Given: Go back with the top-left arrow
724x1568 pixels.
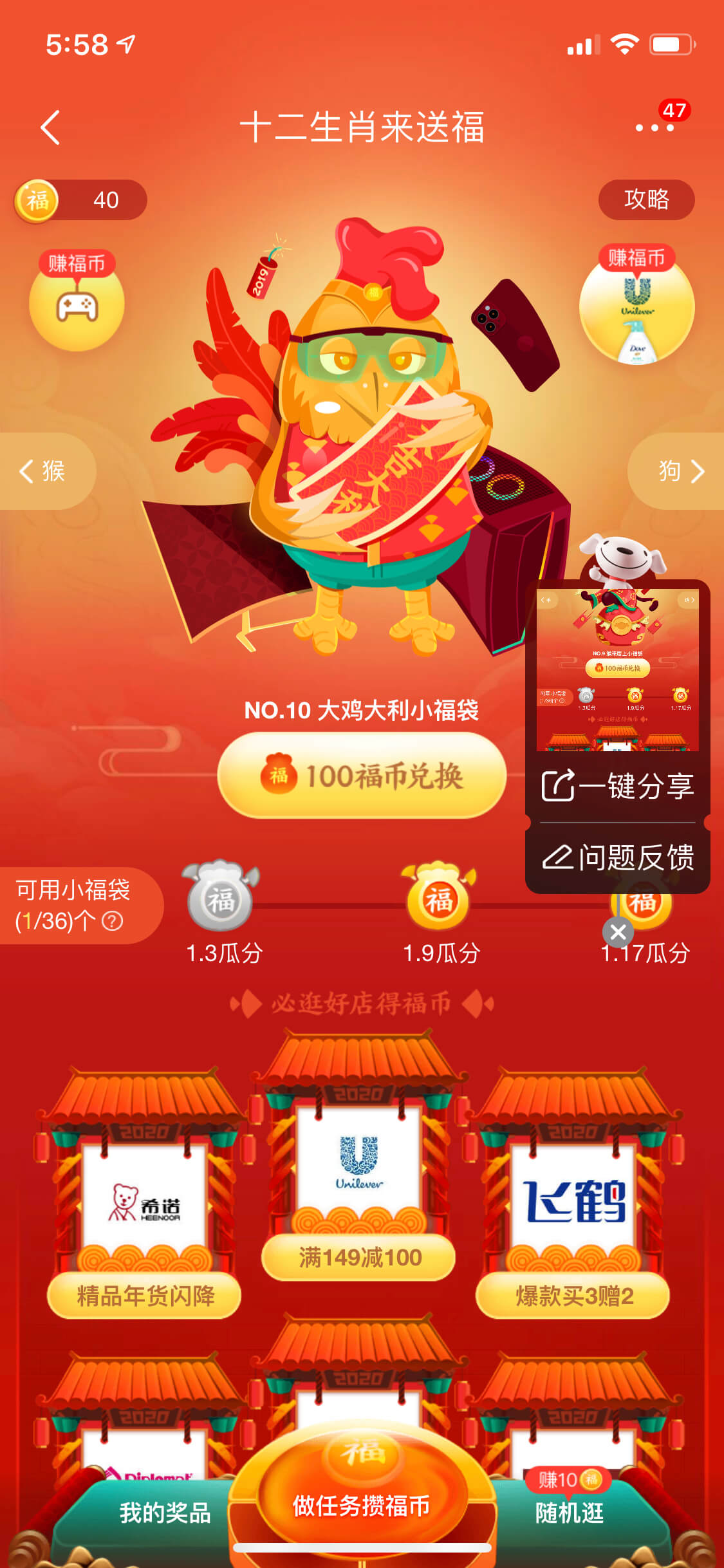Looking at the screenshot, I should click(50, 127).
